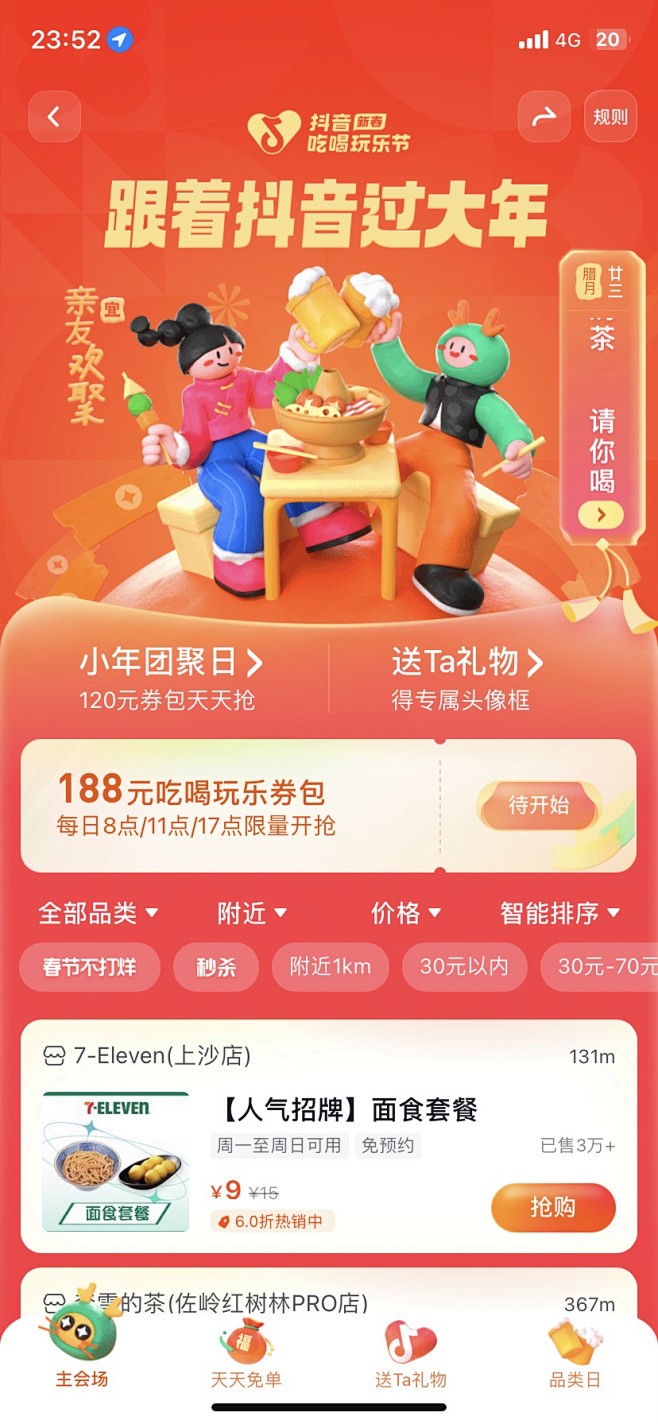The image size is (658, 1424).
Task: Expand the 附近 distance dropdown
Action: pos(252,913)
